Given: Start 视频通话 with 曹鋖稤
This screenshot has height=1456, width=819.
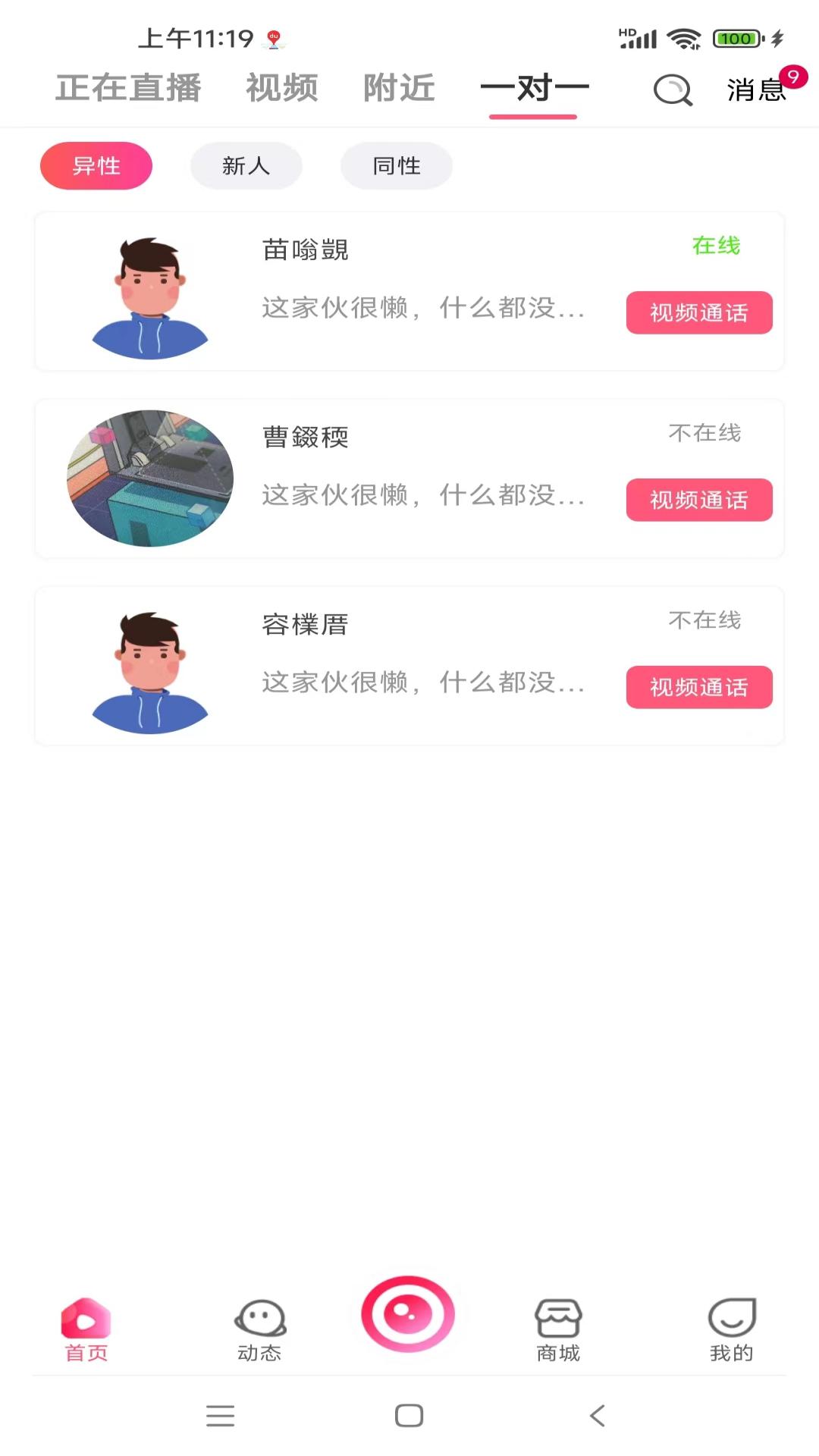Looking at the screenshot, I should click(698, 500).
